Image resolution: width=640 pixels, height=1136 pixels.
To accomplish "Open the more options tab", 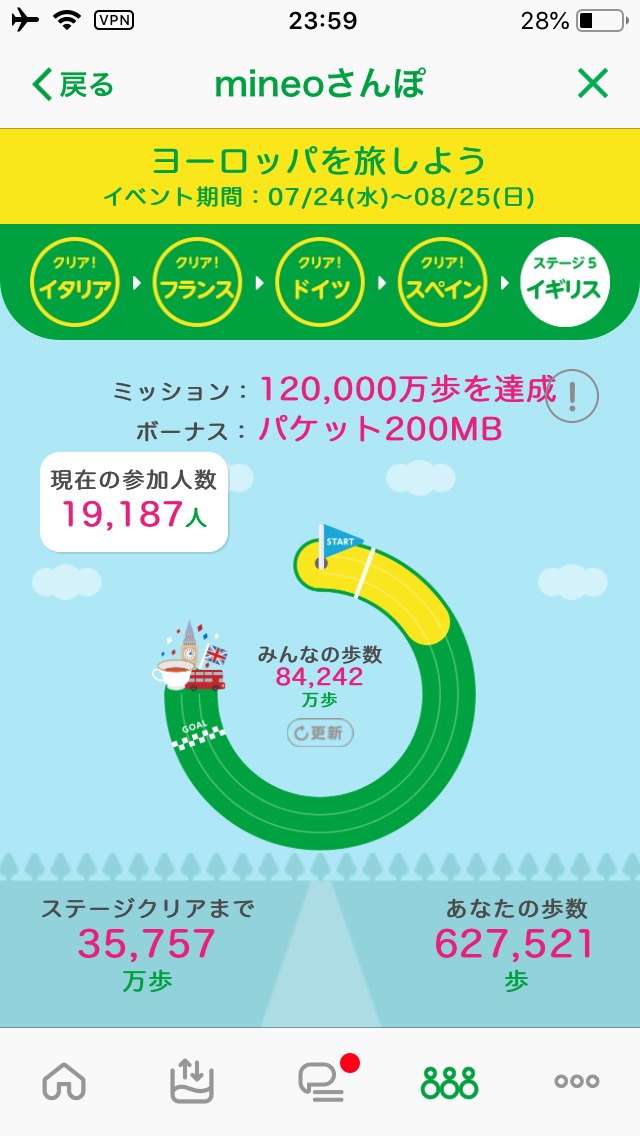I will (x=577, y=1082).
